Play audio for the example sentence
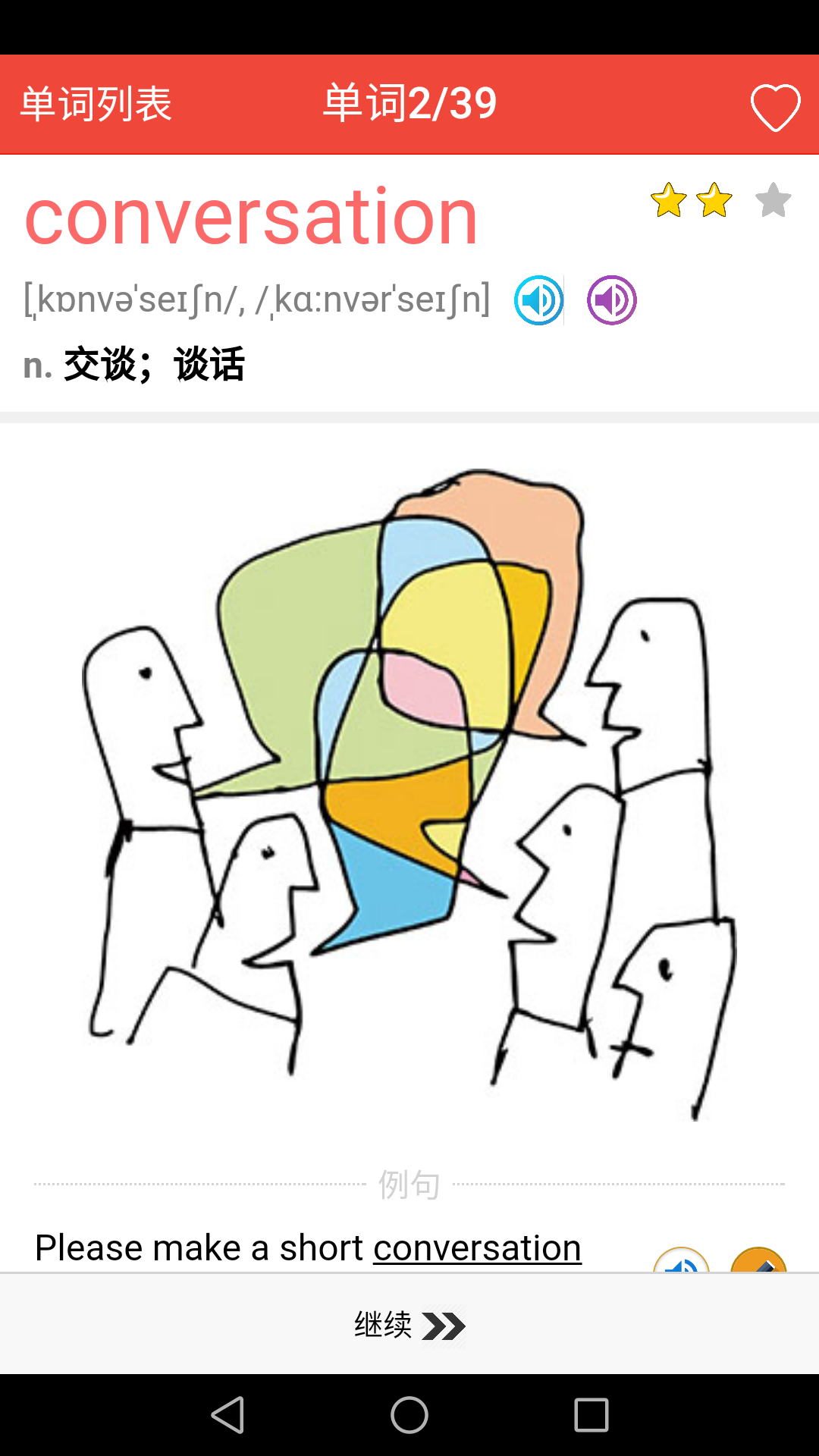 tap(681, 1262)
